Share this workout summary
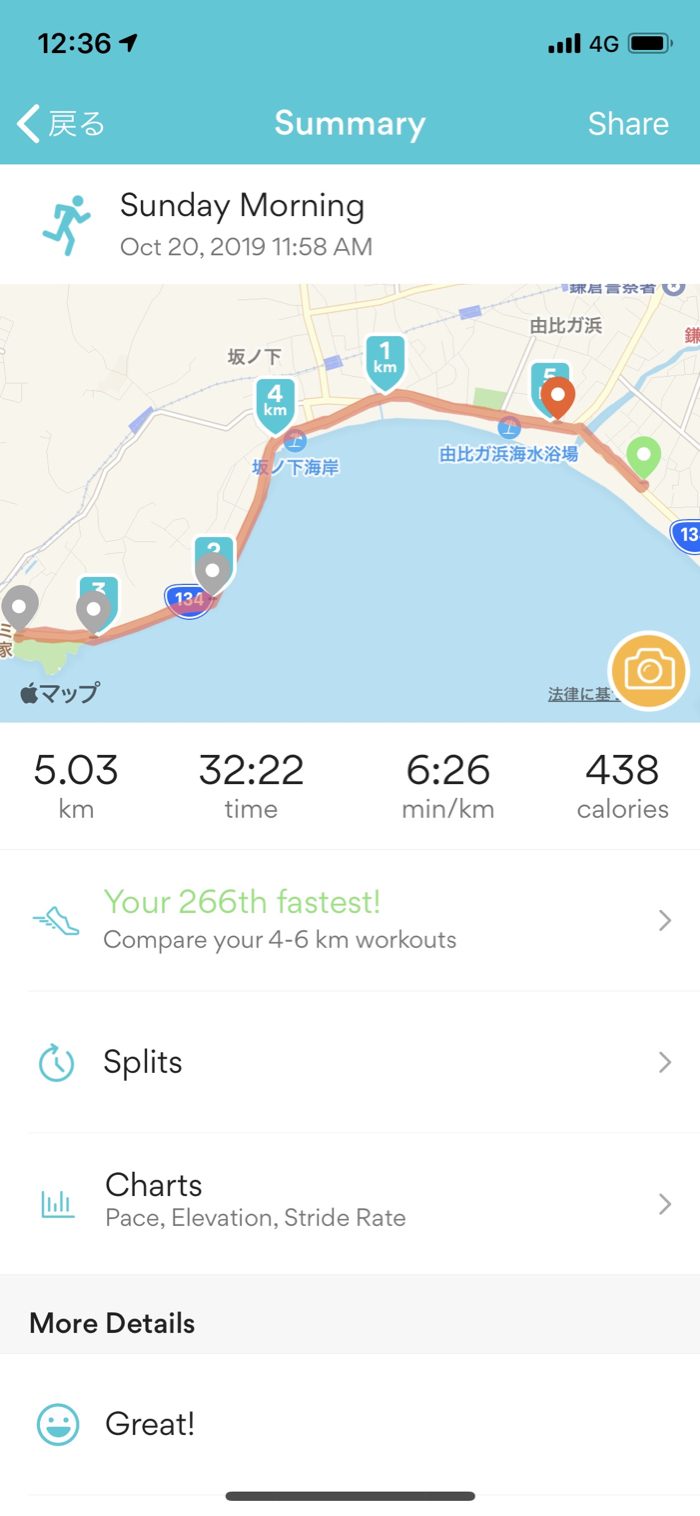 coord(627,124)
